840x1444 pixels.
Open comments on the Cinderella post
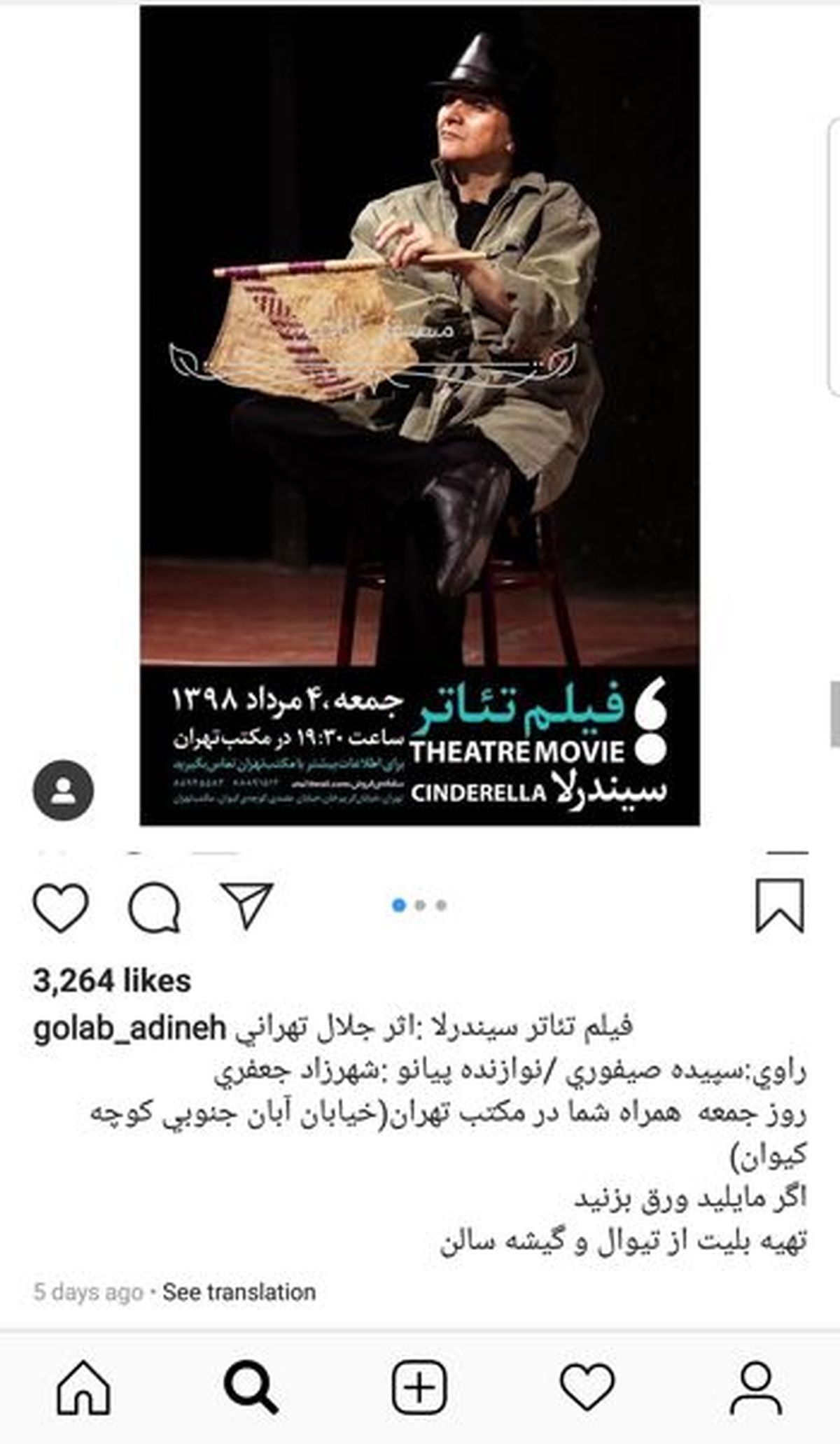pos(155,907)
